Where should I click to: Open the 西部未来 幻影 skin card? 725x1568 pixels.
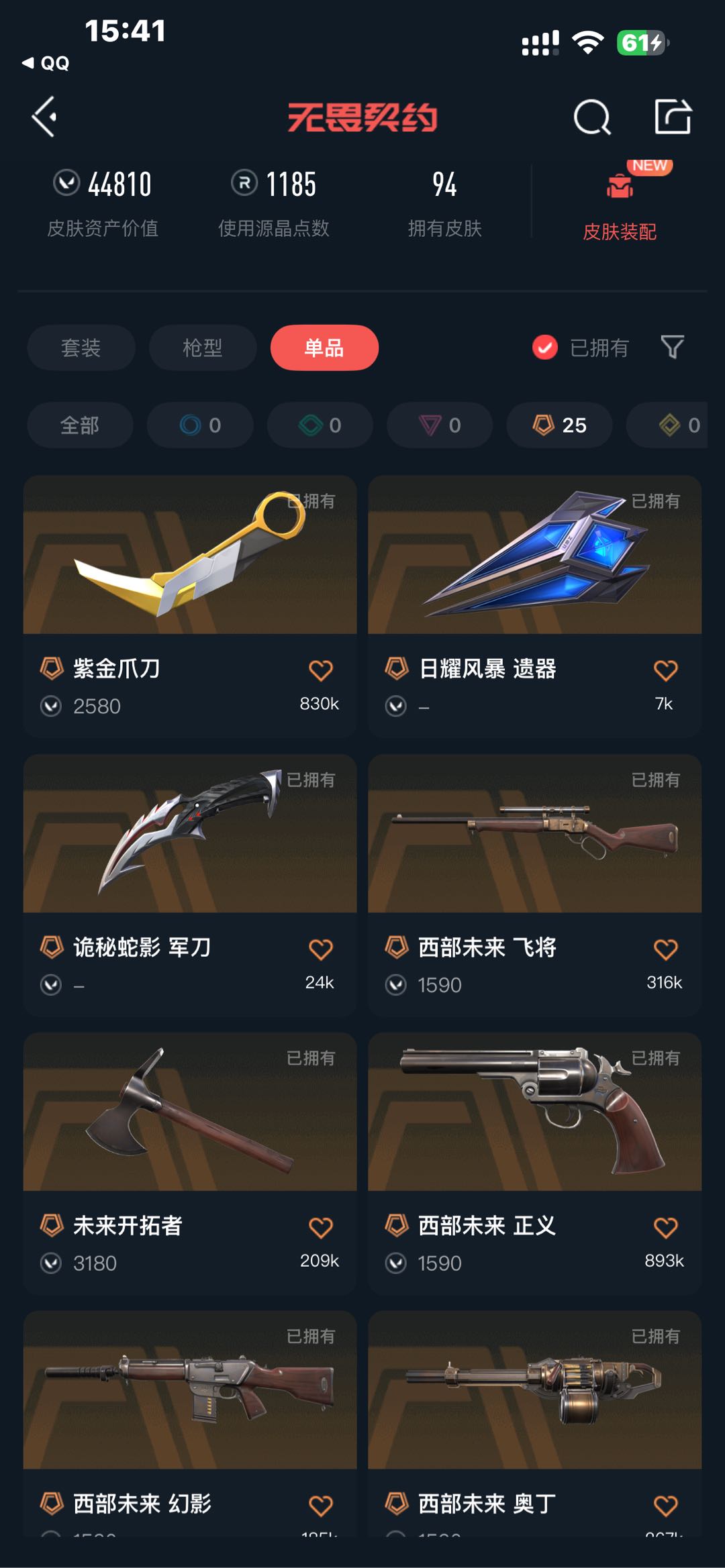190,1423
